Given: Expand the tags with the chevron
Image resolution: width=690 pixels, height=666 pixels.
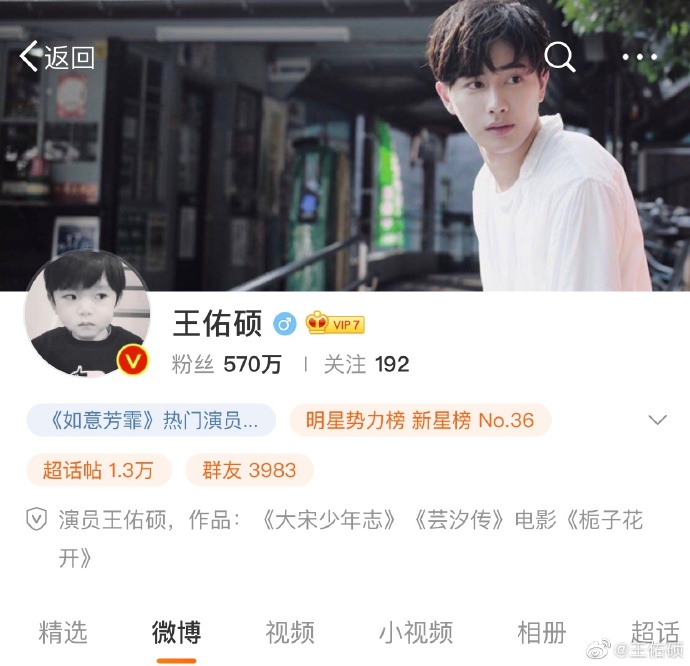Looking at the screenshot, I should (x=657, y=420).
